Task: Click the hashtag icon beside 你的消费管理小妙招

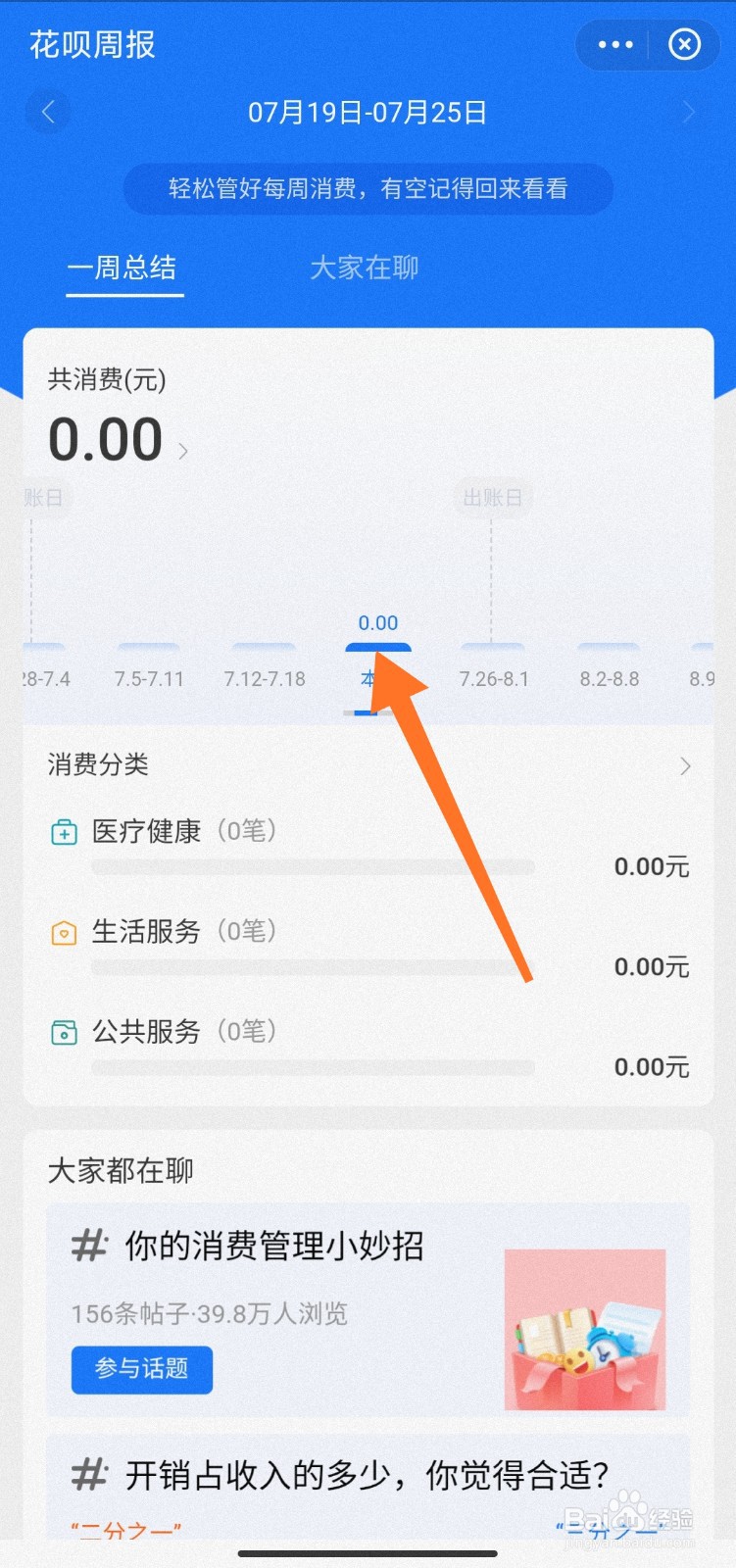Action: [x=87, y=1245]
